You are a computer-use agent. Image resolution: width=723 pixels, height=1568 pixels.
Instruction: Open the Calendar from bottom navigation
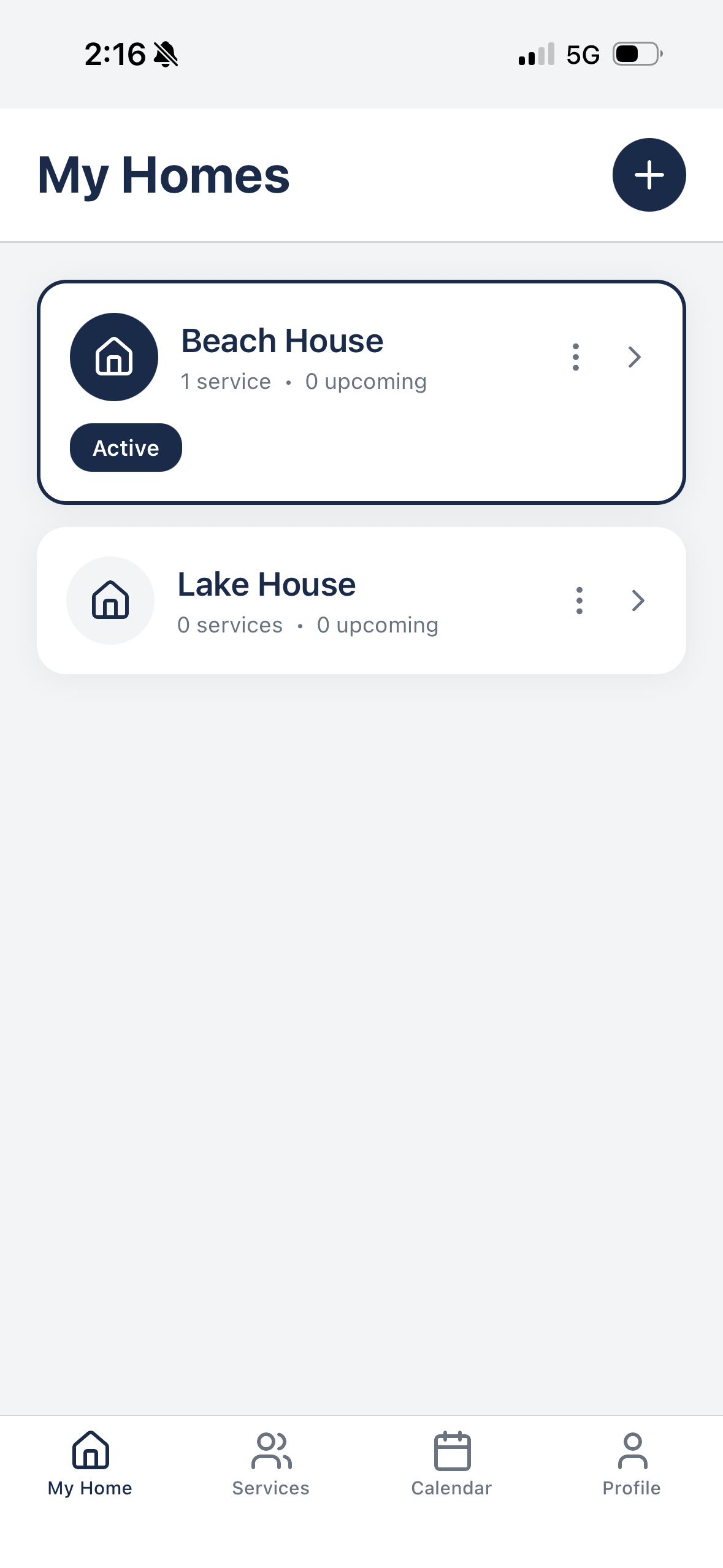tap(451, 1463)
